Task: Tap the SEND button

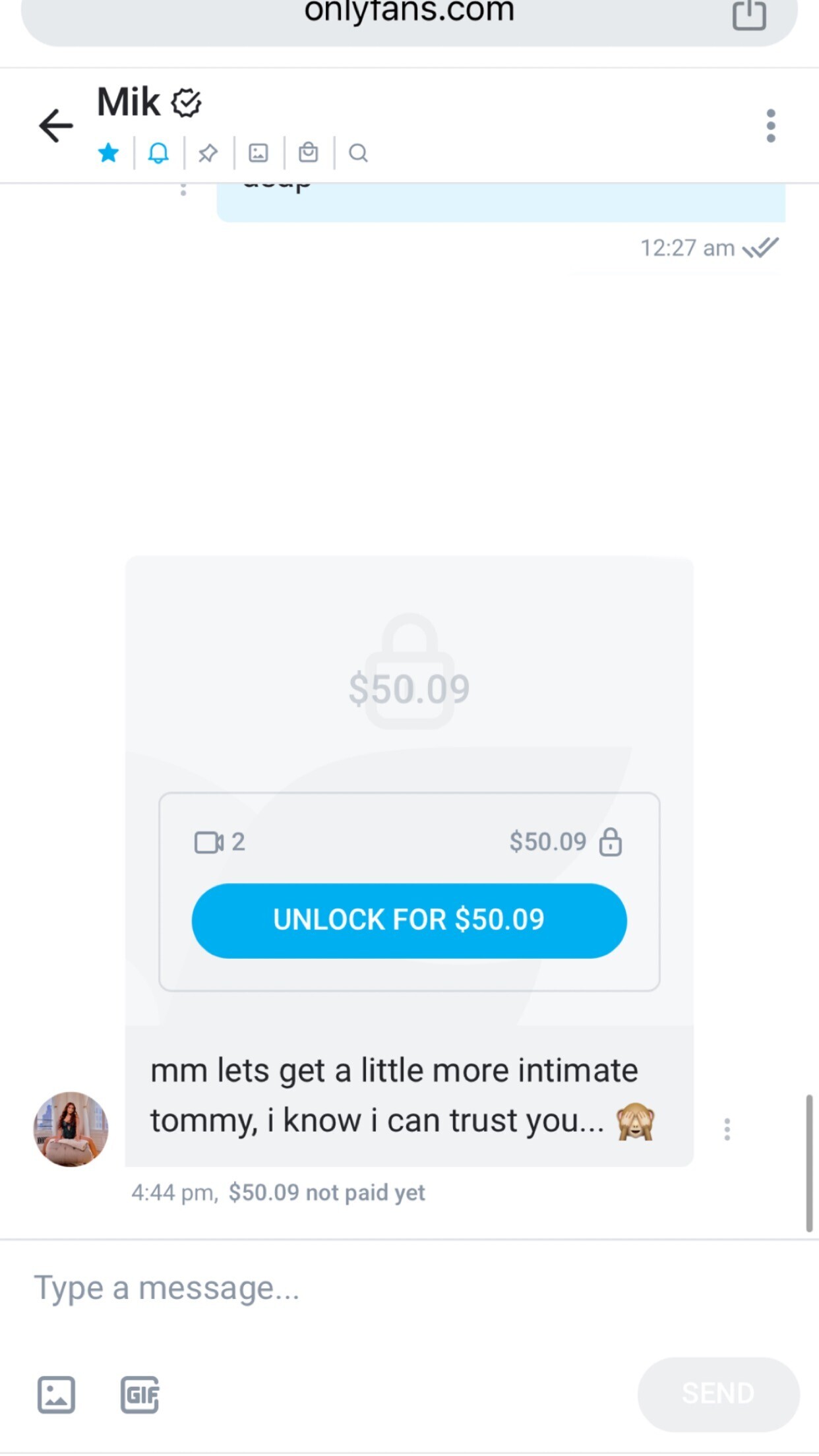Action: [x=718, y=1393]
